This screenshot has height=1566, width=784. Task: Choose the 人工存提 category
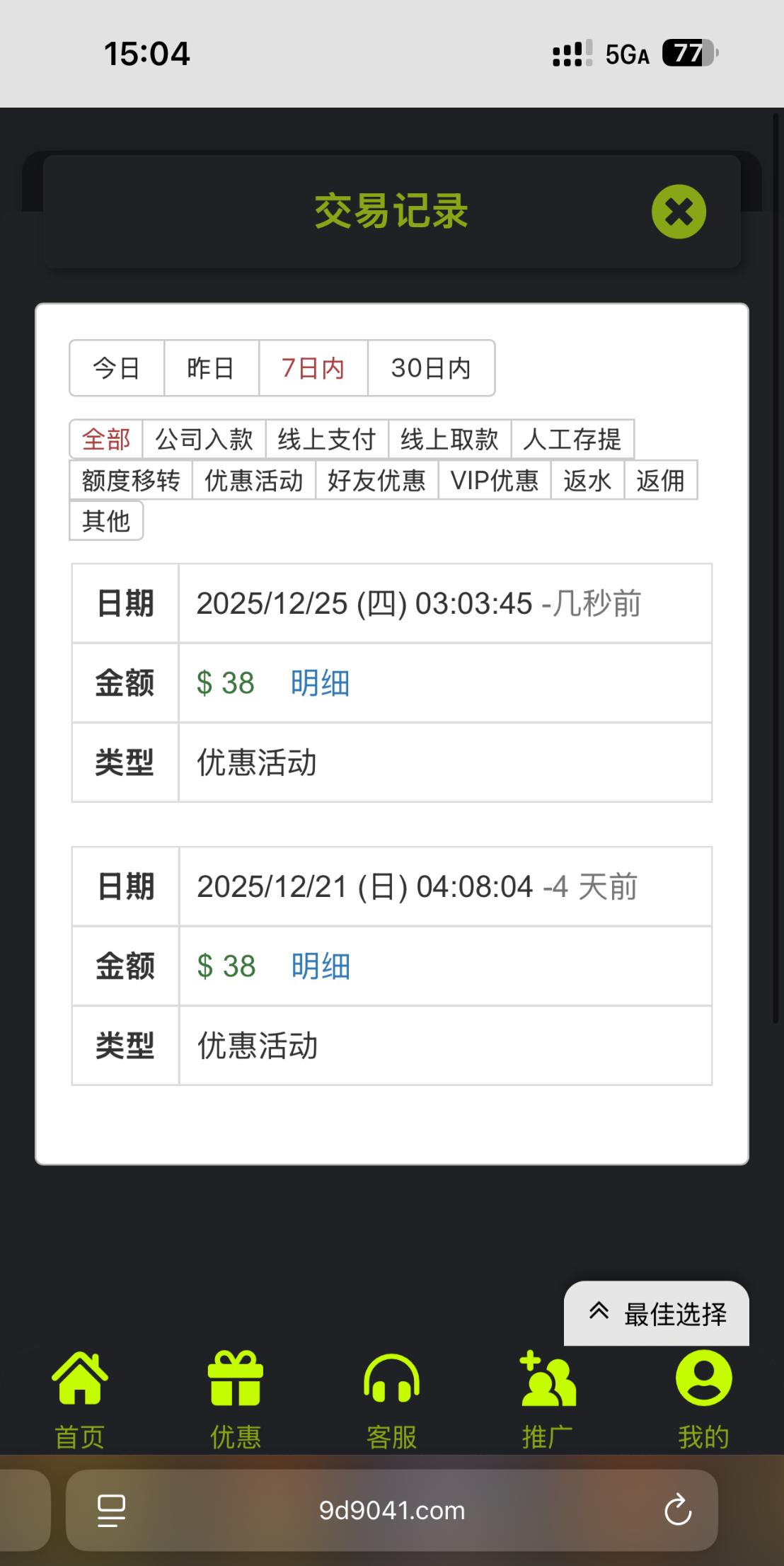[x=572, y=440]
